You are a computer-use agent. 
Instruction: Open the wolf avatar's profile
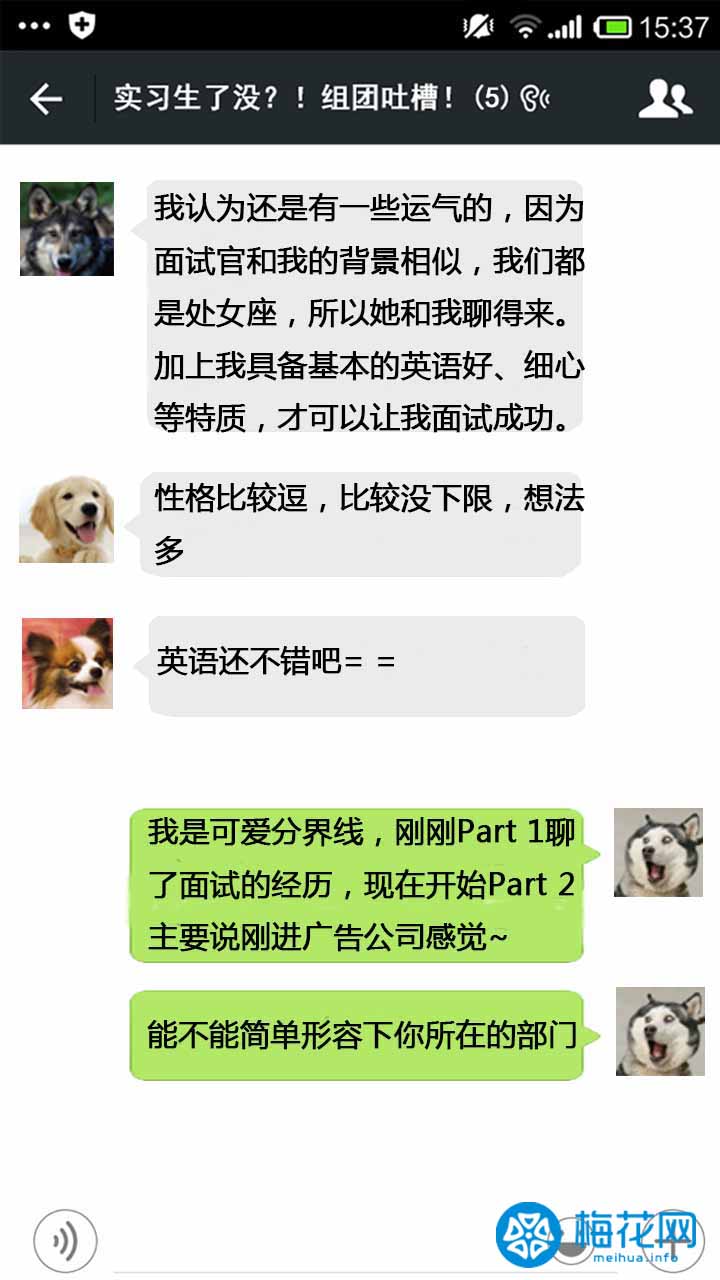(66, 229)
